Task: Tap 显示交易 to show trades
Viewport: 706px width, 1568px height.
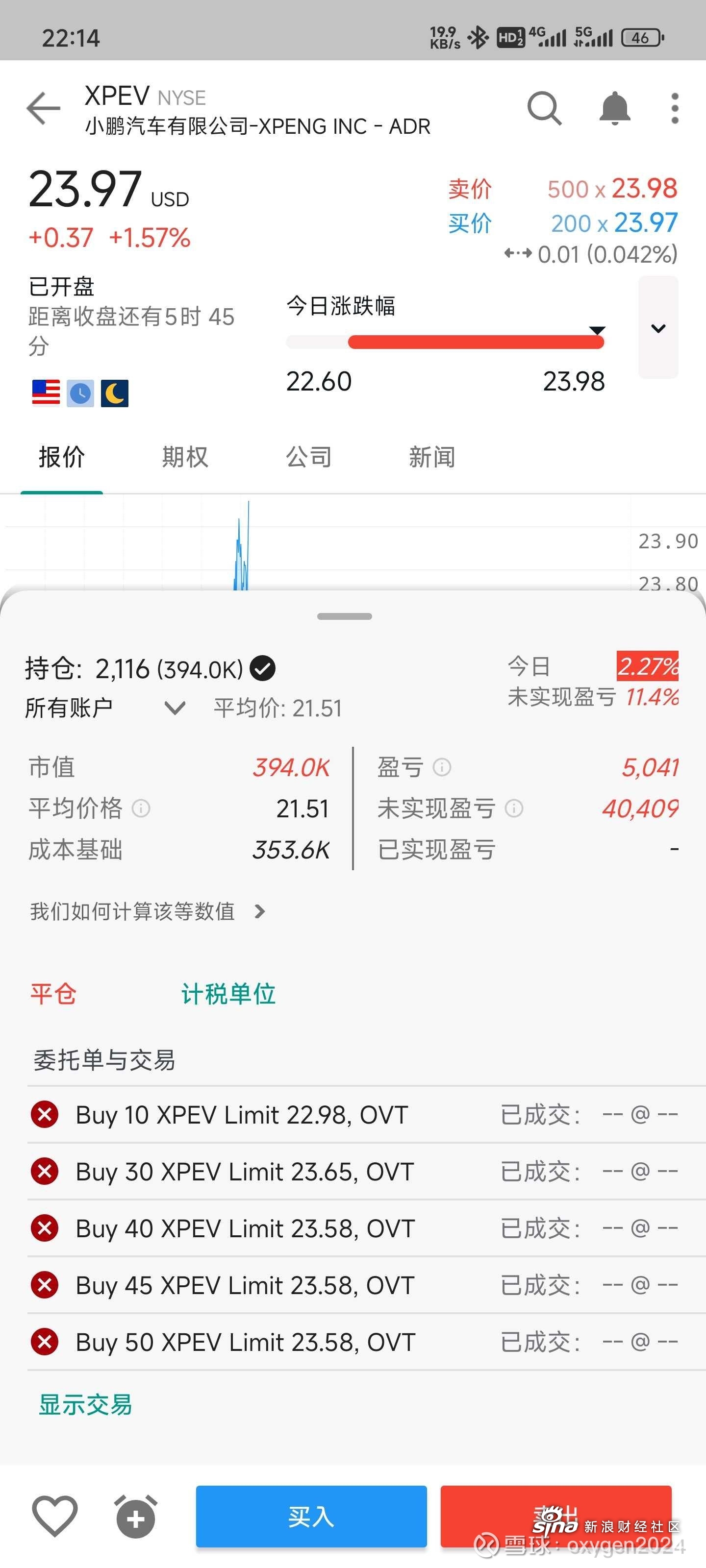Action: 85,1405
